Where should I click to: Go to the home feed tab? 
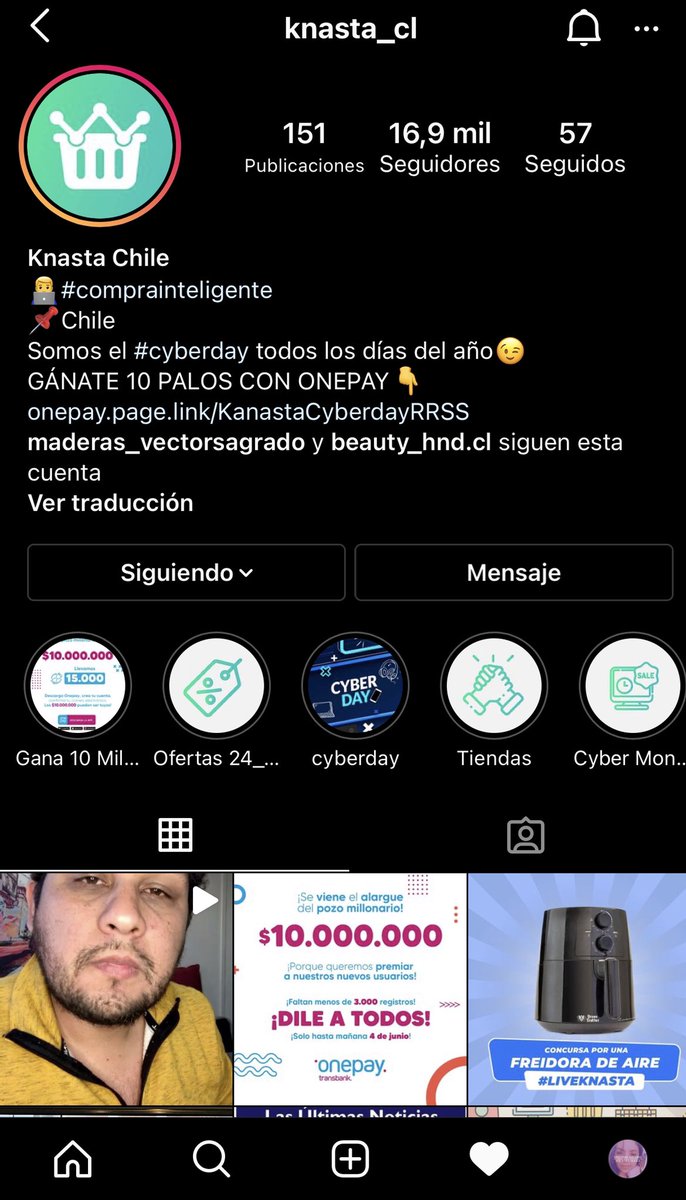73,1159
